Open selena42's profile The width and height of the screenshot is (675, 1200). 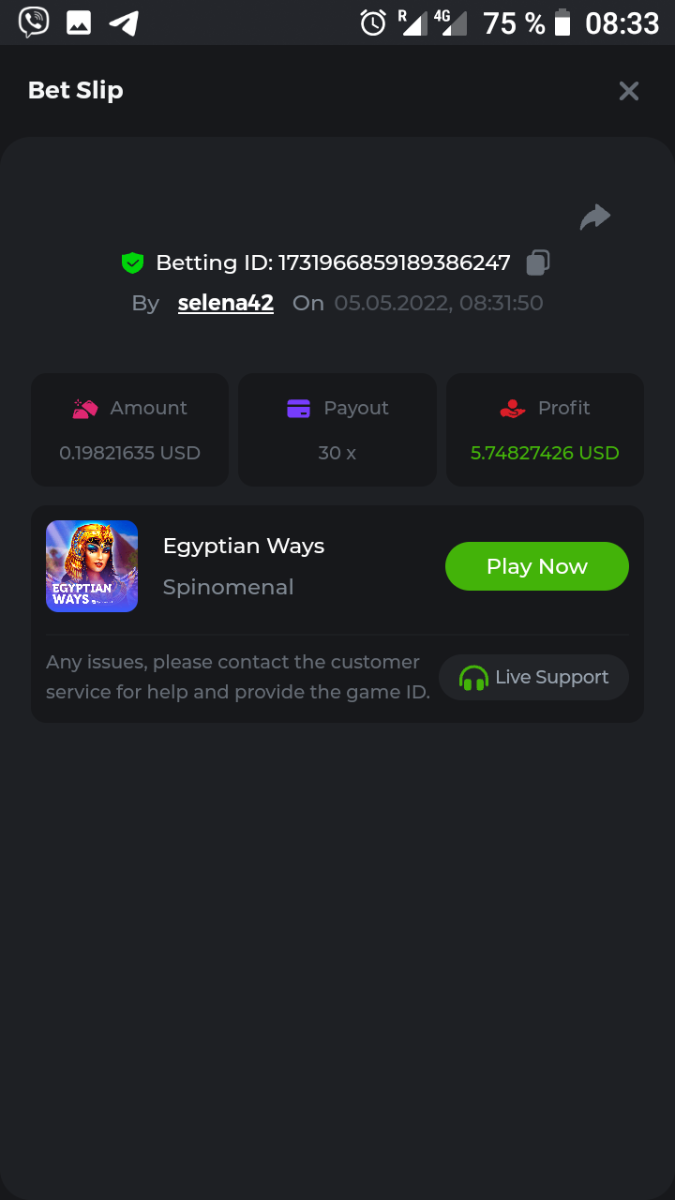coord(225,303)
